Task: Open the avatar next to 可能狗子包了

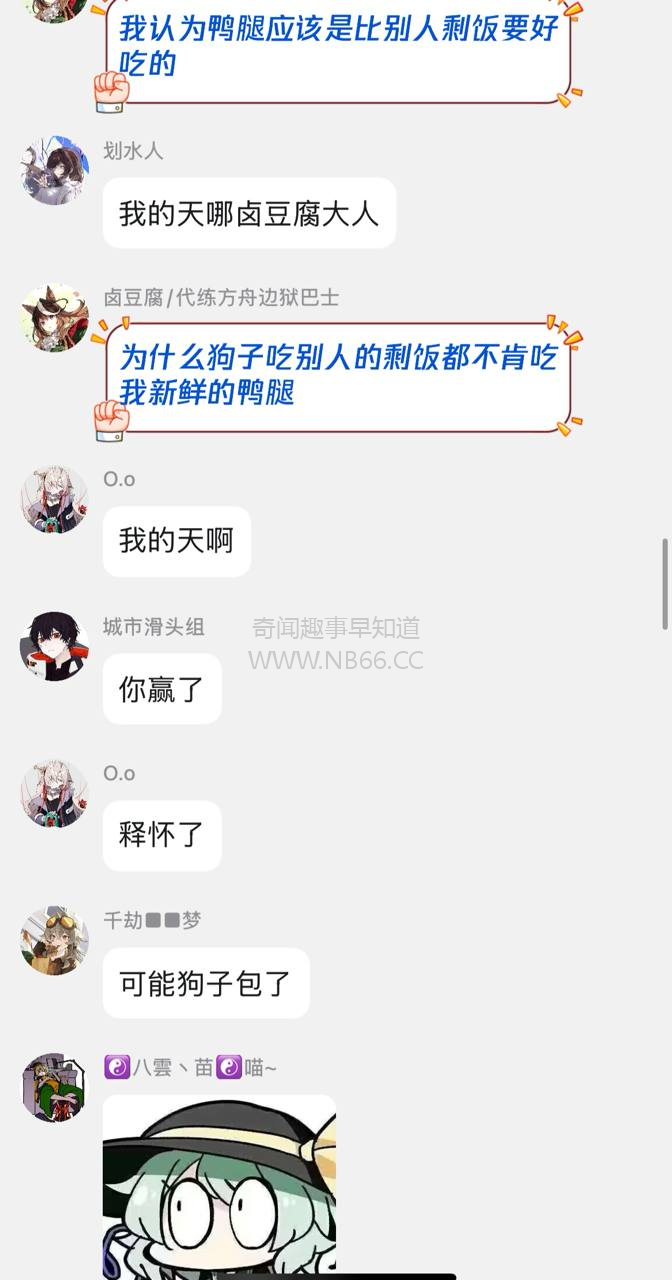Action: pyautogui.click(x=54, y=940)
